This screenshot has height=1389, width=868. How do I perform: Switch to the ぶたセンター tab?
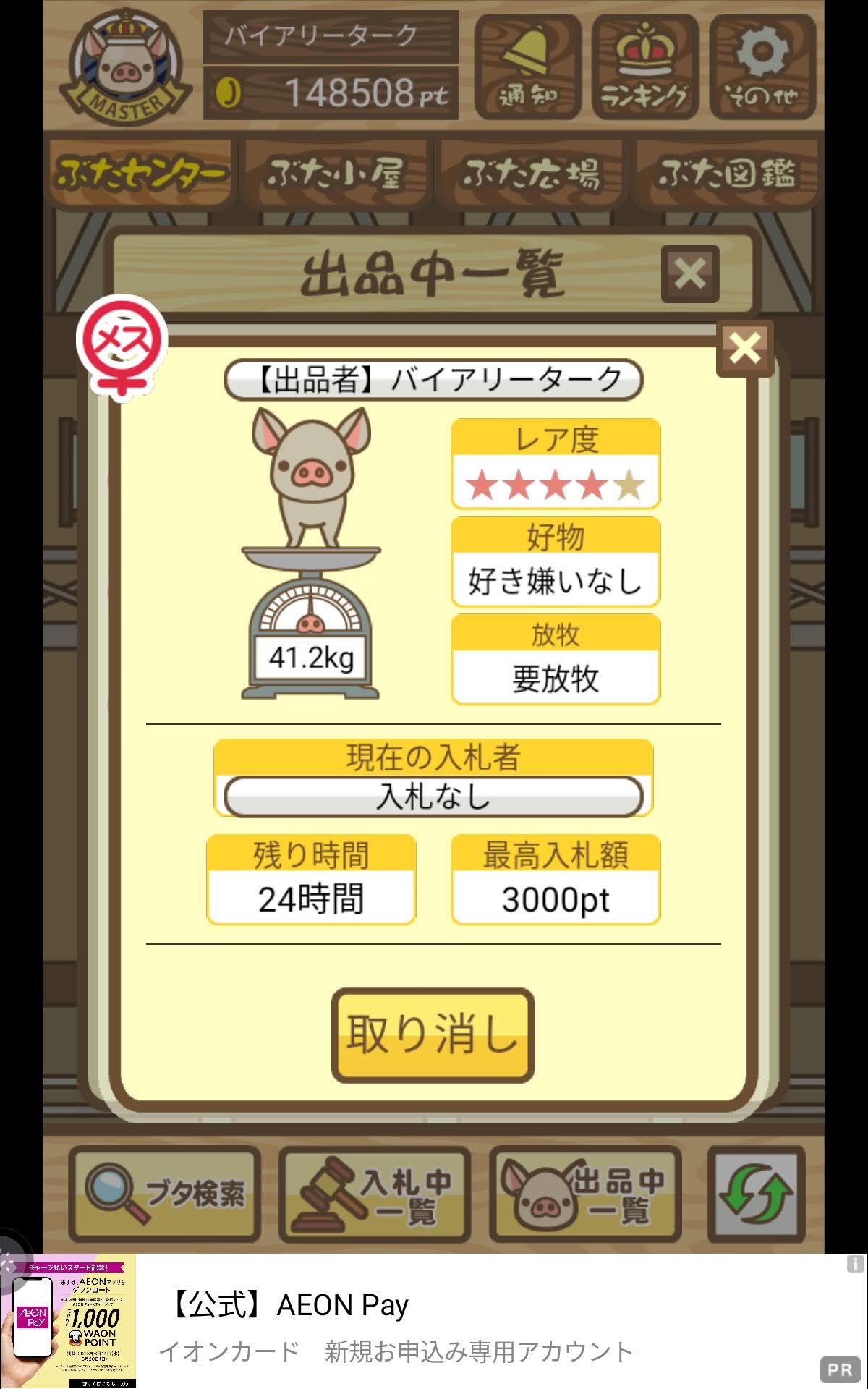[141, 174]
